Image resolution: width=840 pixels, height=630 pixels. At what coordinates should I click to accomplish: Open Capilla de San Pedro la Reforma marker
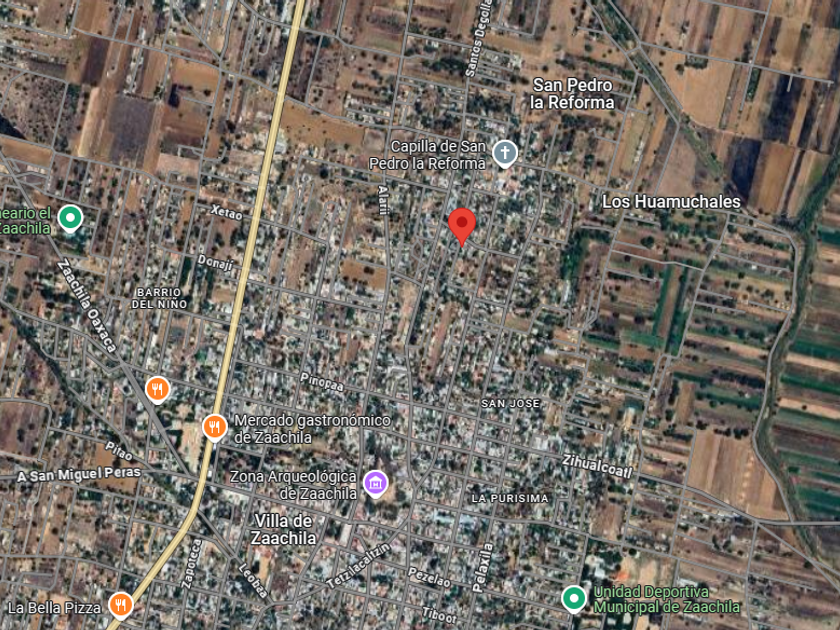[505, 153]
